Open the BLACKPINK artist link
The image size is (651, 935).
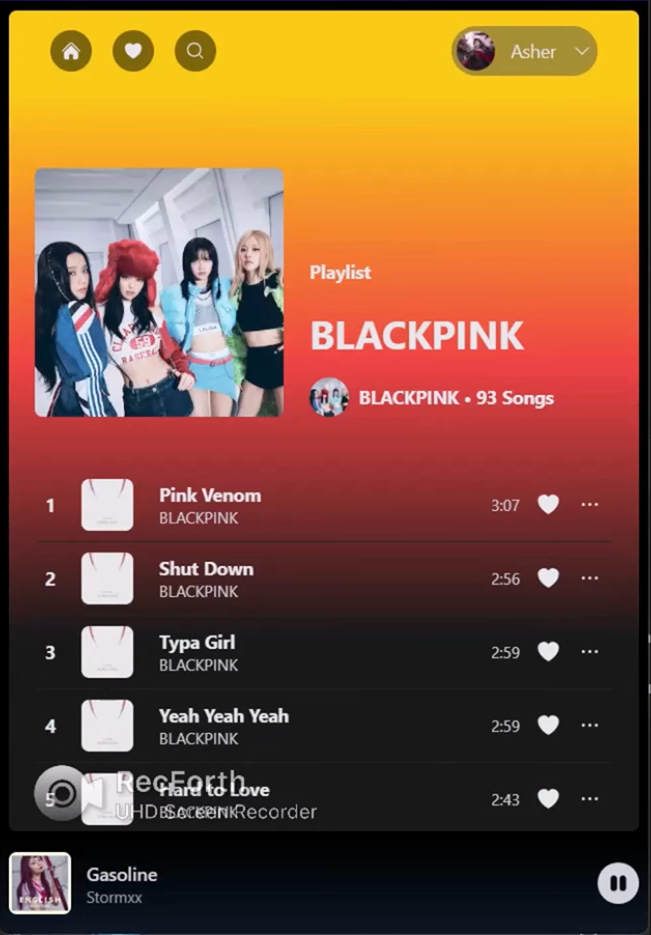pyautogui.click(x=408, y=398)
